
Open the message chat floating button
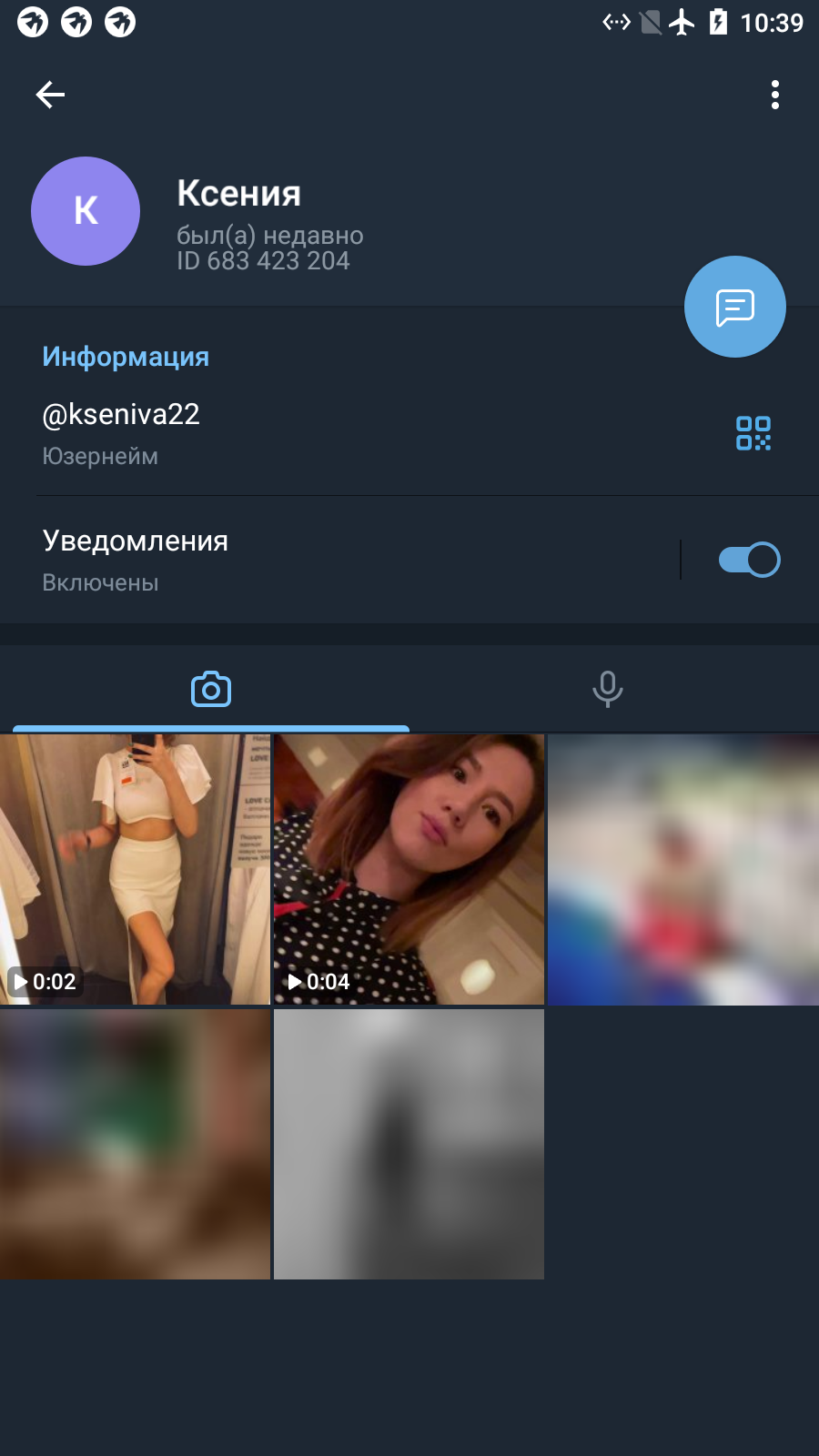[x=735, y=307]
